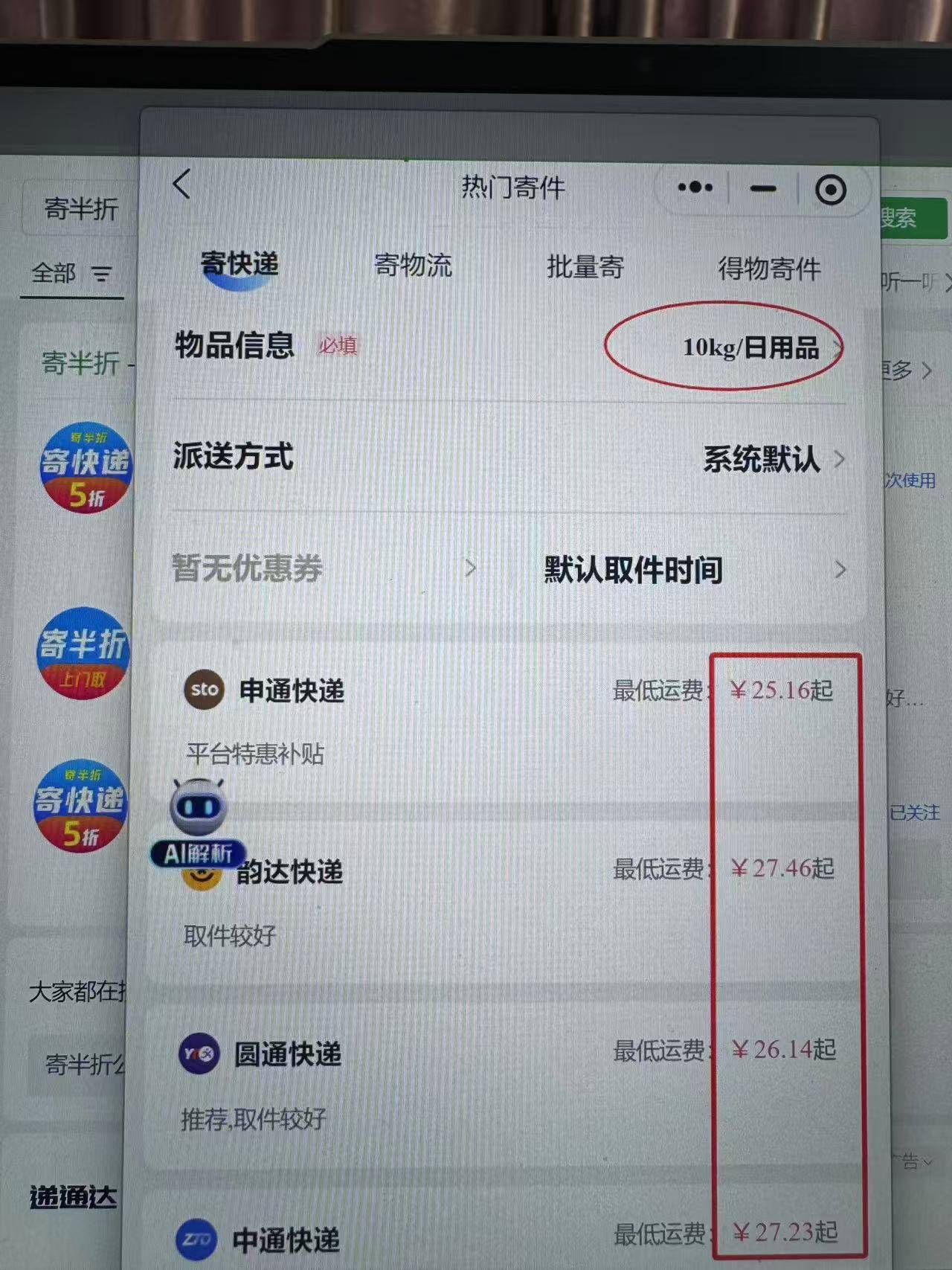Open the 得物寄件 tab
Viewport: 952px width, 1270px height.
point(769,269)
